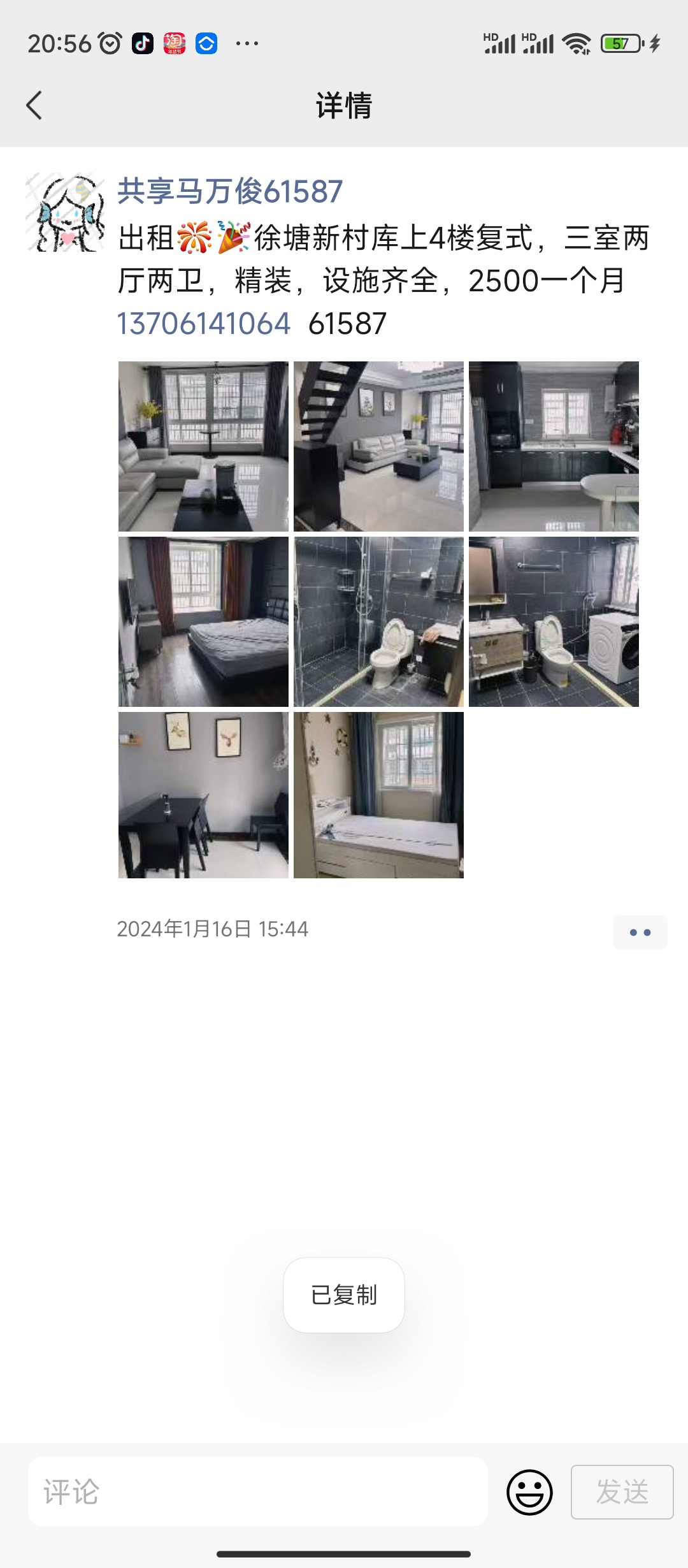
Task: Open the living room window sofa photo
Action: [203, 446]
